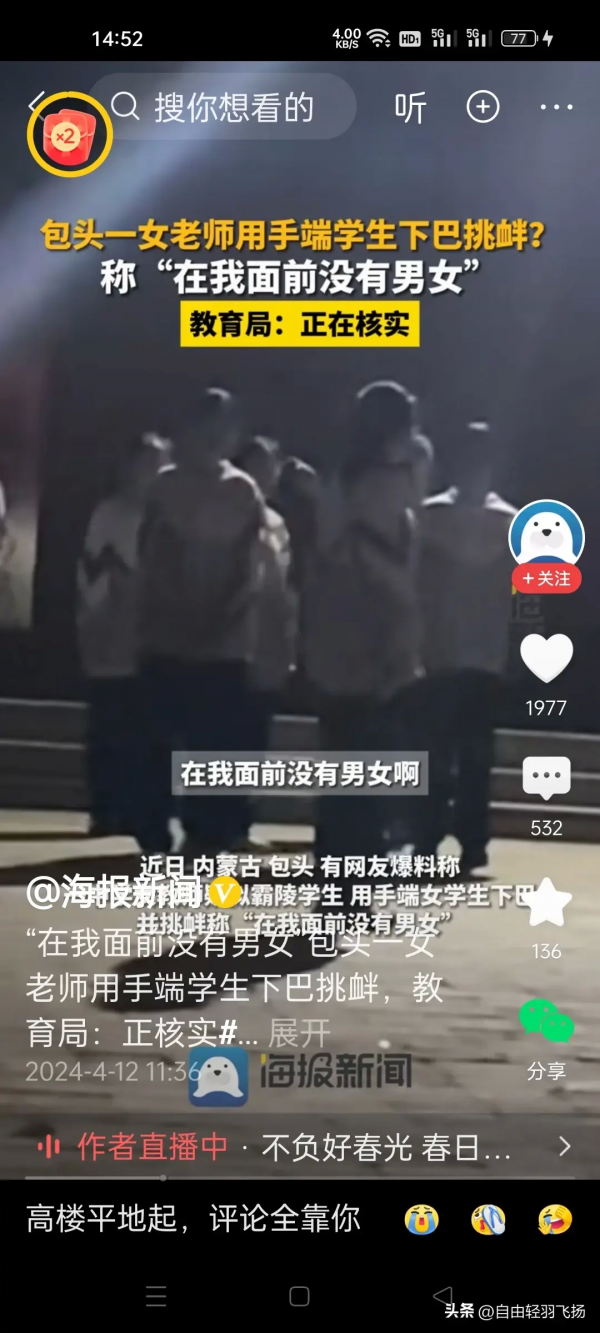Screen dimensions: 600x1333
Task: Open the three-dot overflow menu
Action: [x=556, y=107]
